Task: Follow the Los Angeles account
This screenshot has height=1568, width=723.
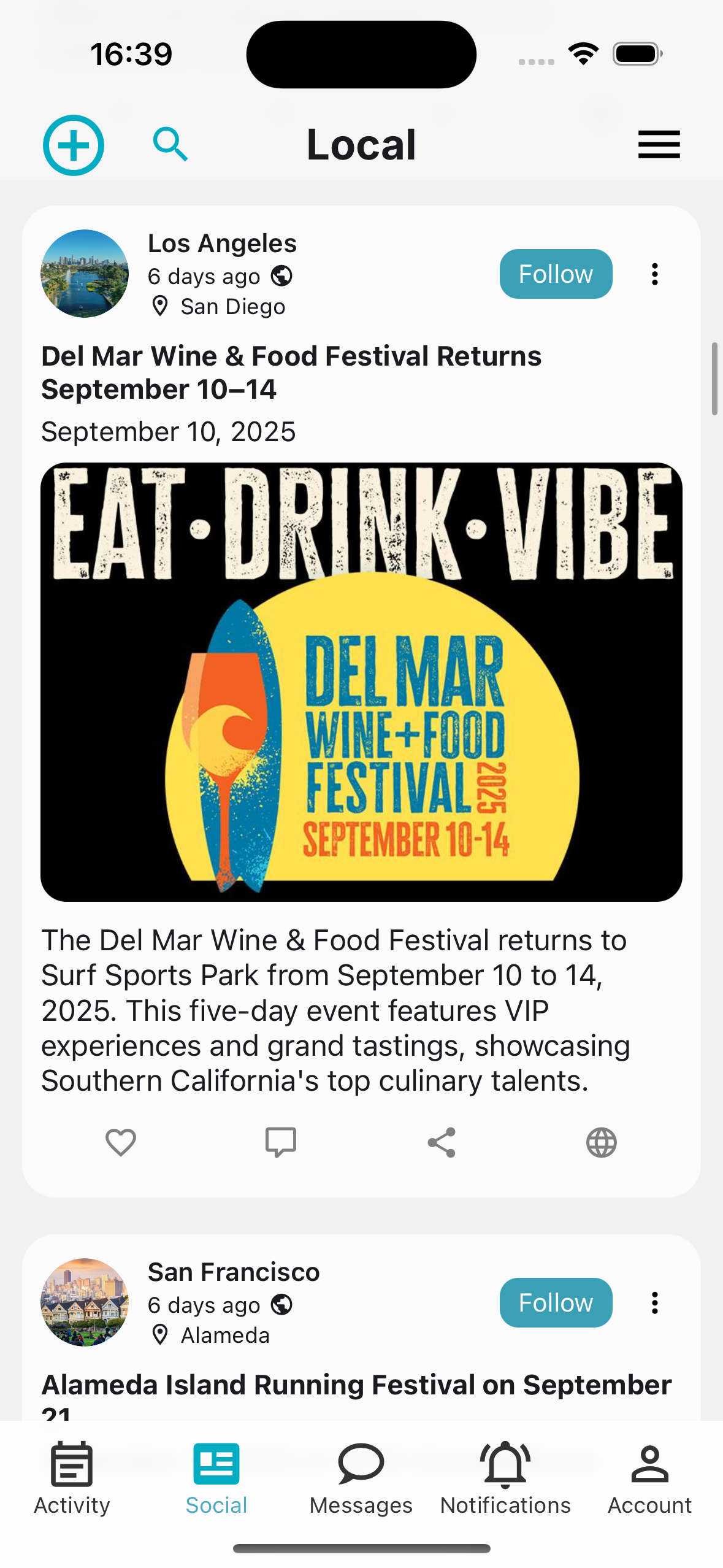Action: [556, 274]
